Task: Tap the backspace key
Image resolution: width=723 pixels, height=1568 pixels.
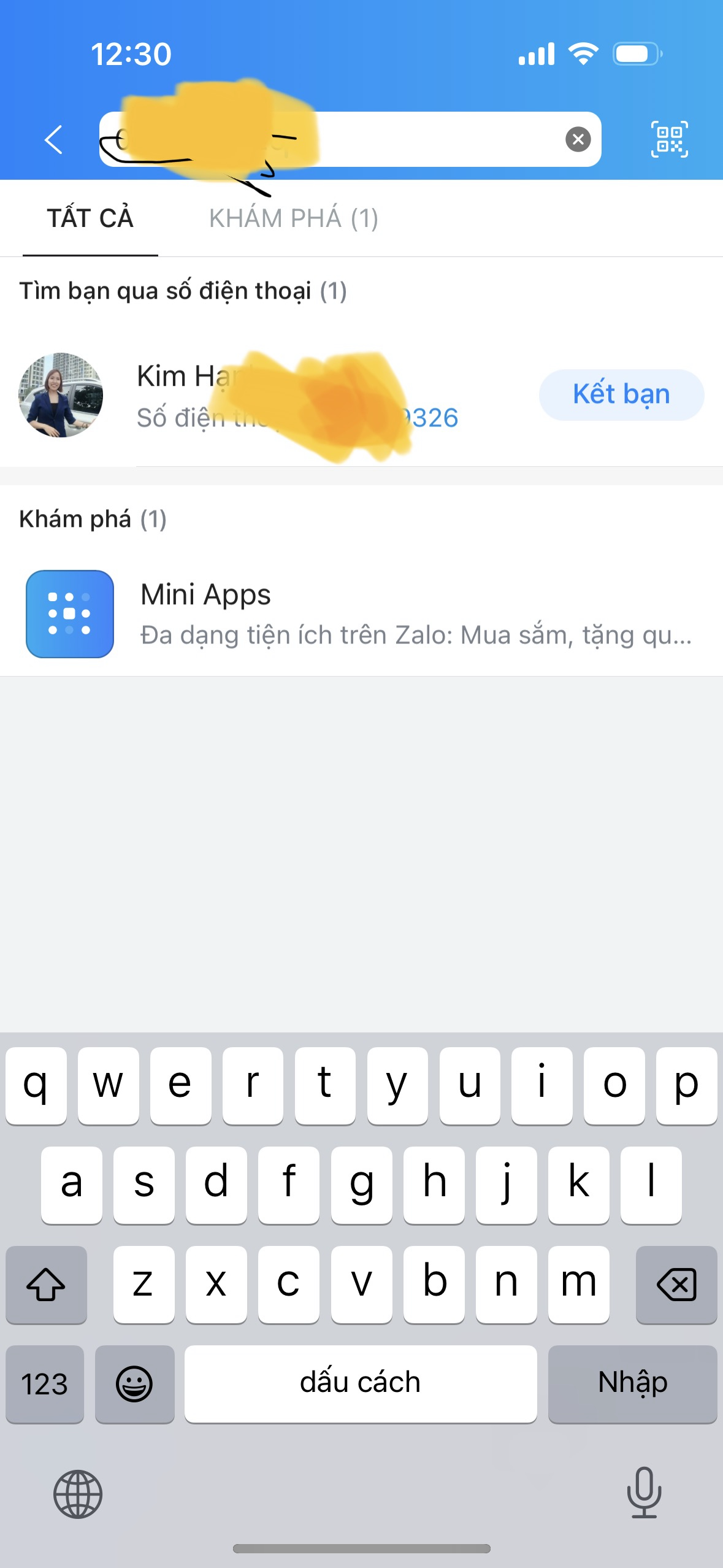Action: 676,1284
